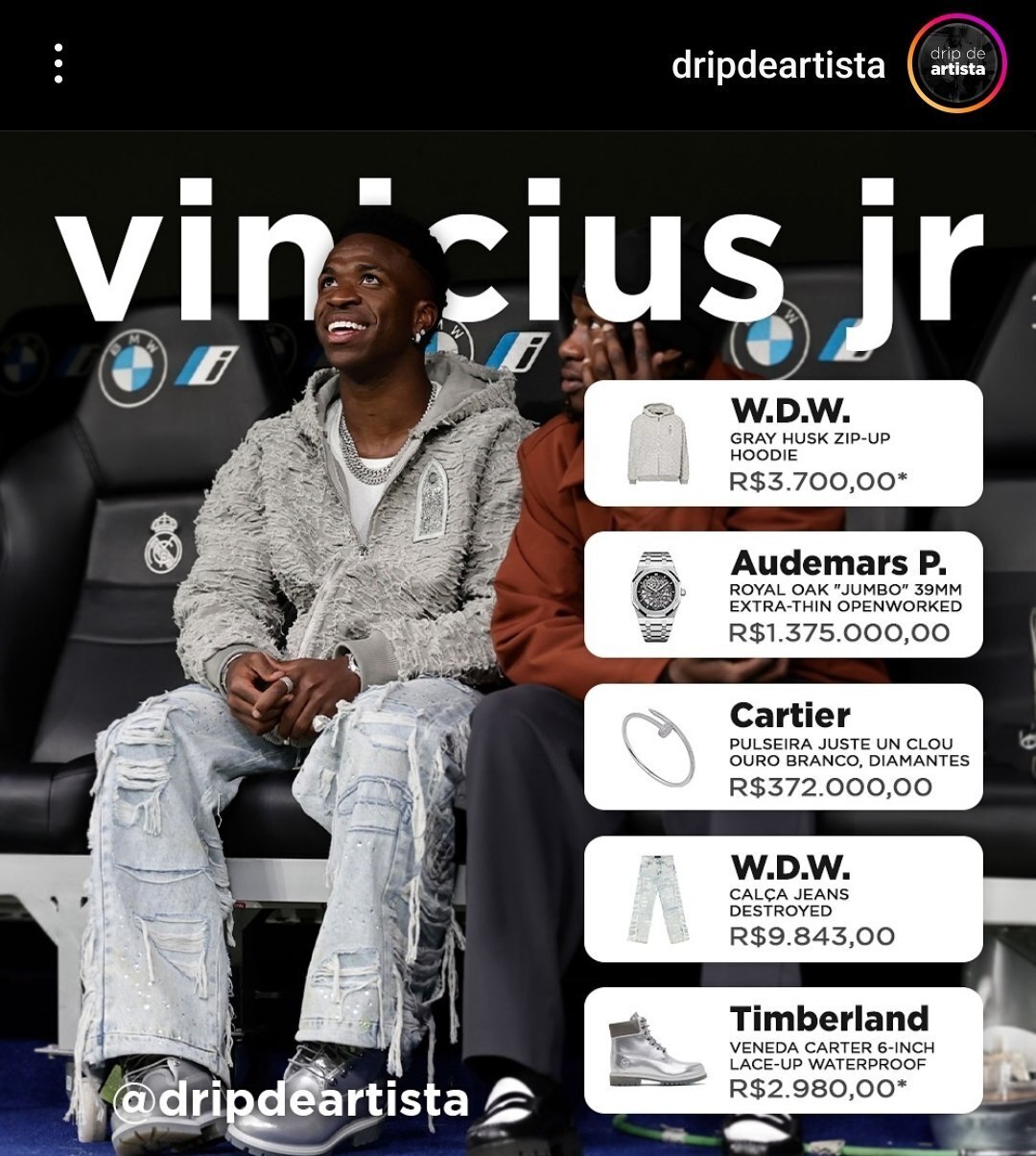Tap the drip de artista profile picture
Screen dimensions: 1036x1156
956,64
